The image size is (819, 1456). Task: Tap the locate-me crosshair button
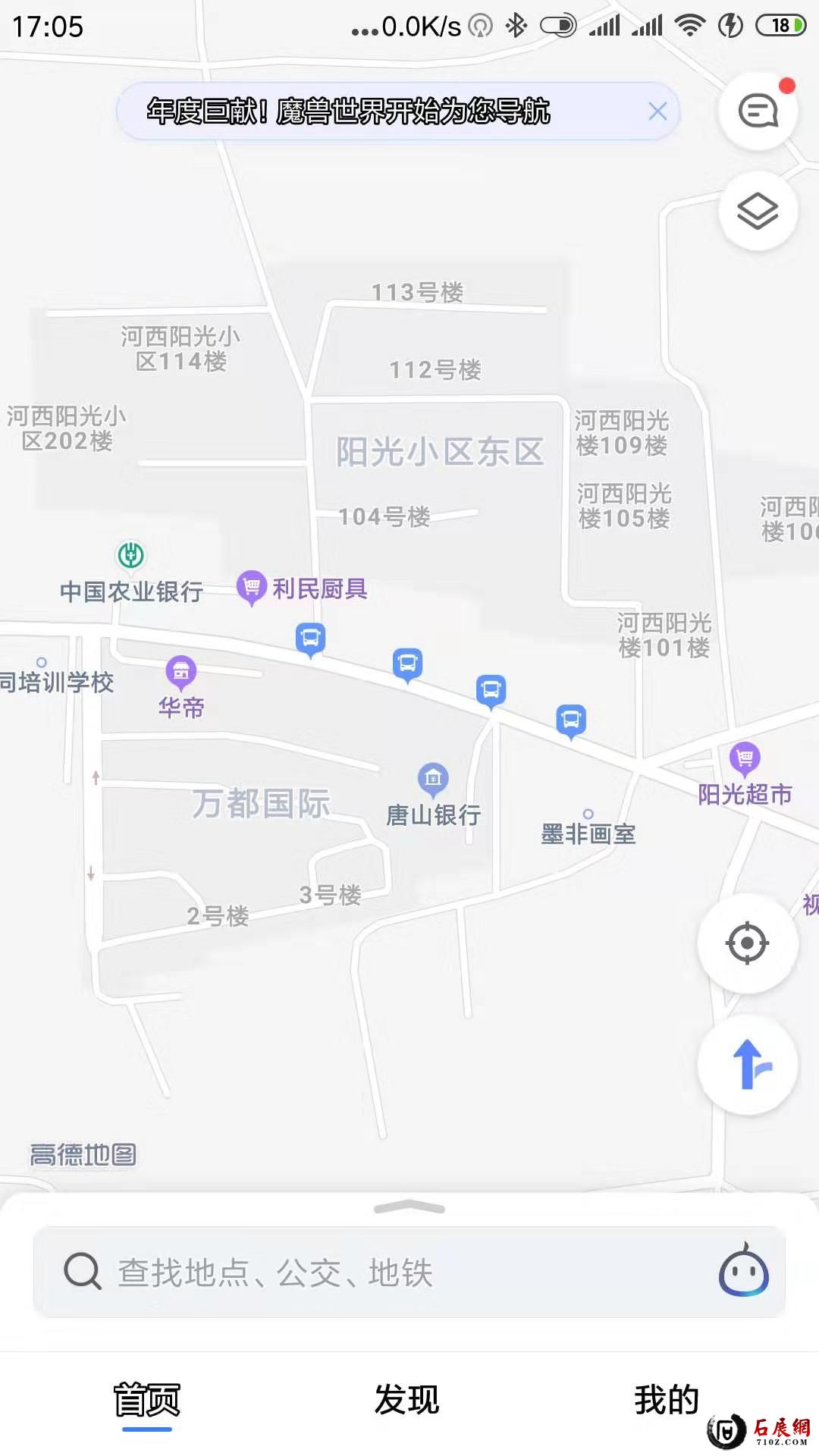point(747,942)
